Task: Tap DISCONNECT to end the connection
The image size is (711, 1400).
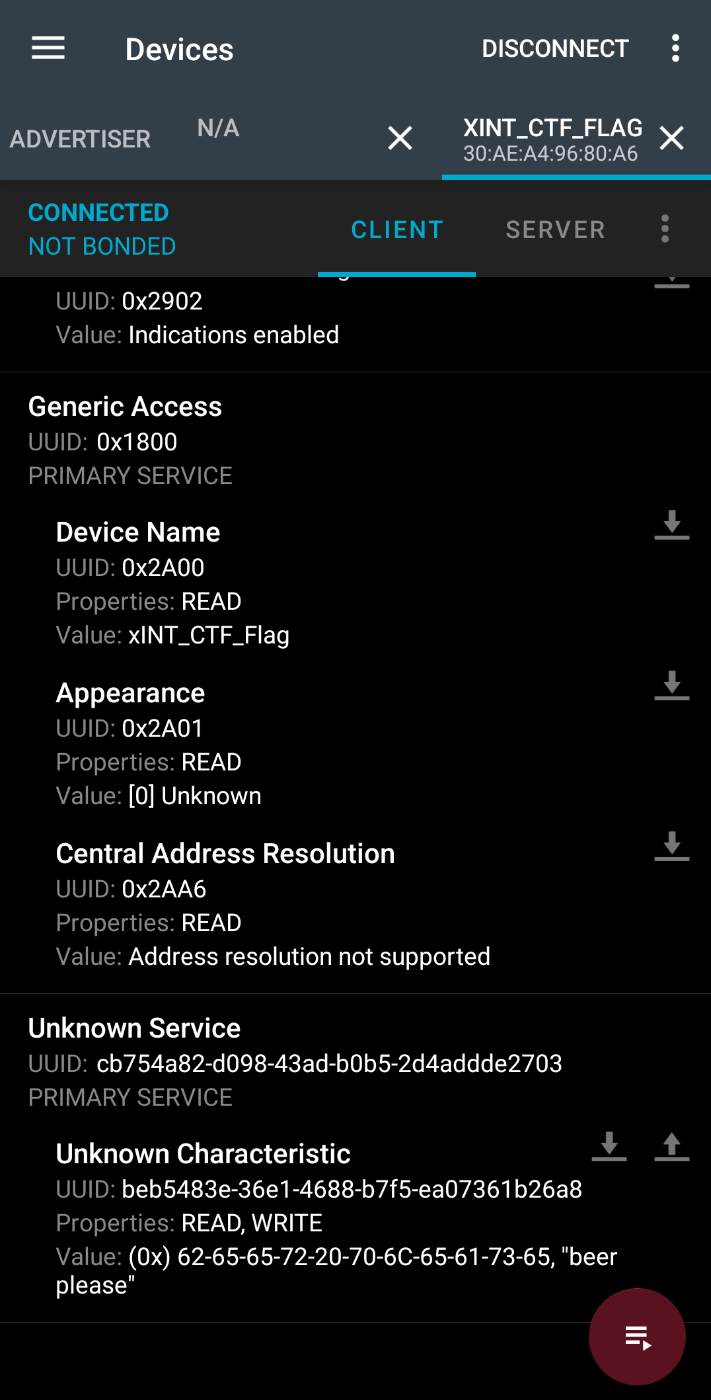Action: [x=555, y=48]
